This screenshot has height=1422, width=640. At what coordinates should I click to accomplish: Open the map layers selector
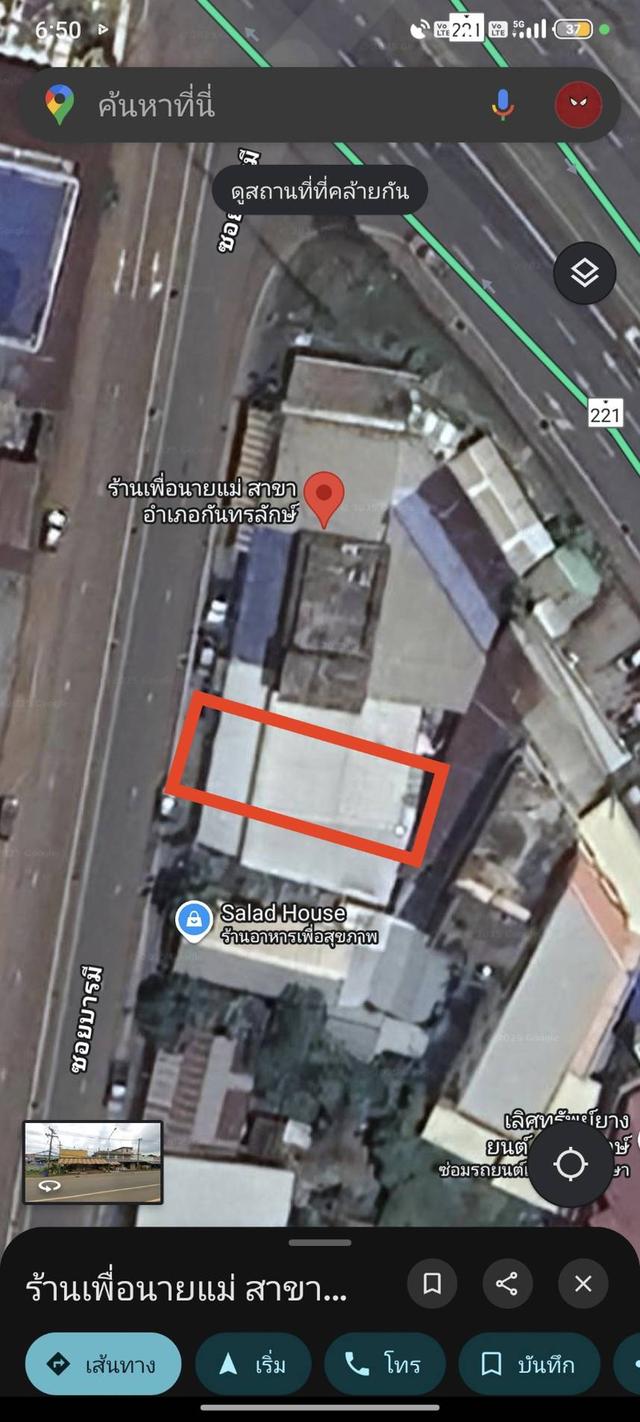pos(584,273)
